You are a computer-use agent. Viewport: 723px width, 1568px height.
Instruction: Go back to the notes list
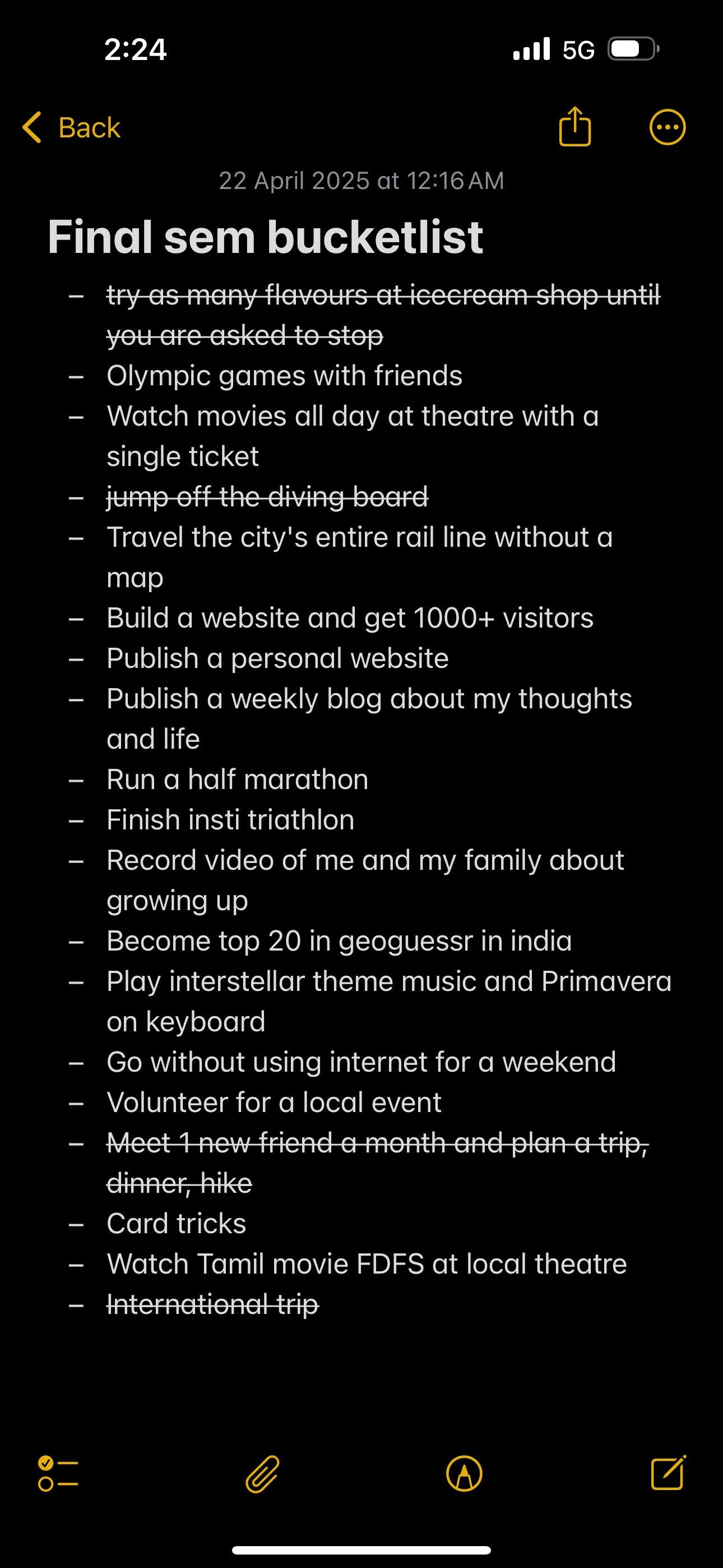(x=71, y=128)
